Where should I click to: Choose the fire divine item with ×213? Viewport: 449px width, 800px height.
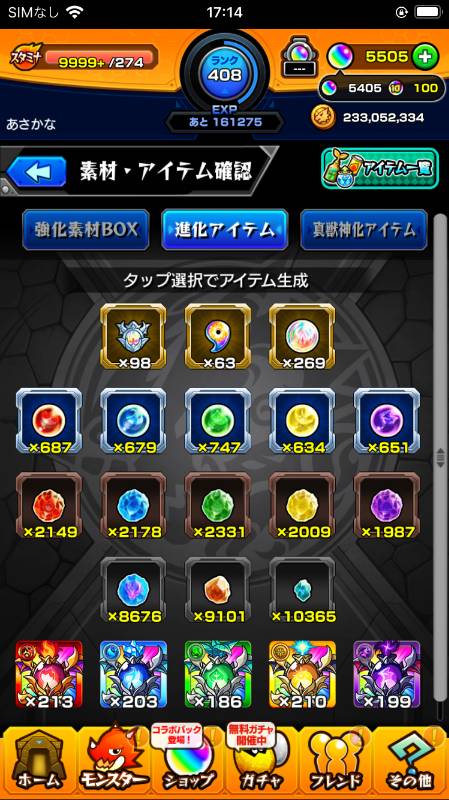tap(48, 674)
